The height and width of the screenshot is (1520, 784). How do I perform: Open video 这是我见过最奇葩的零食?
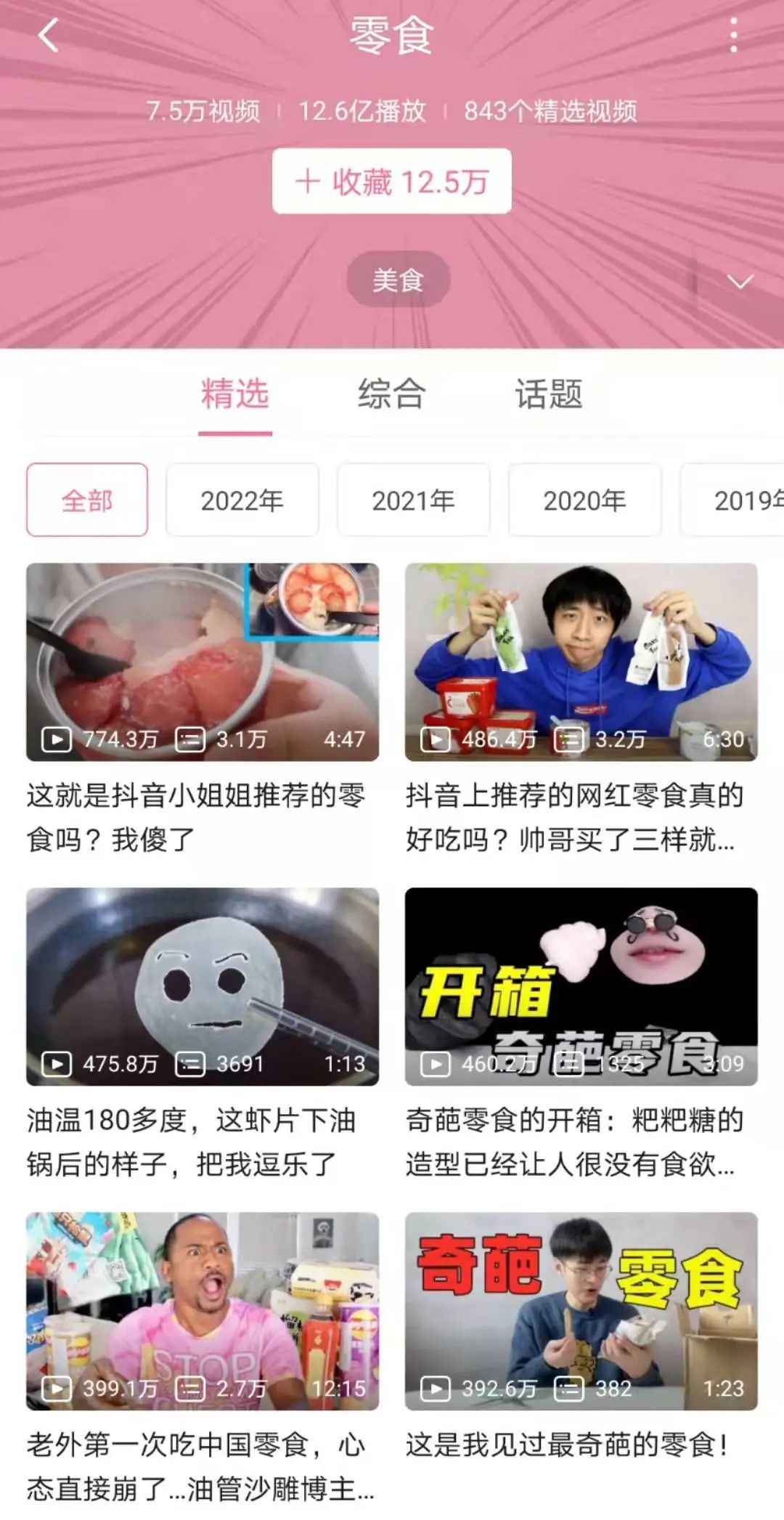click(581, 1311)
